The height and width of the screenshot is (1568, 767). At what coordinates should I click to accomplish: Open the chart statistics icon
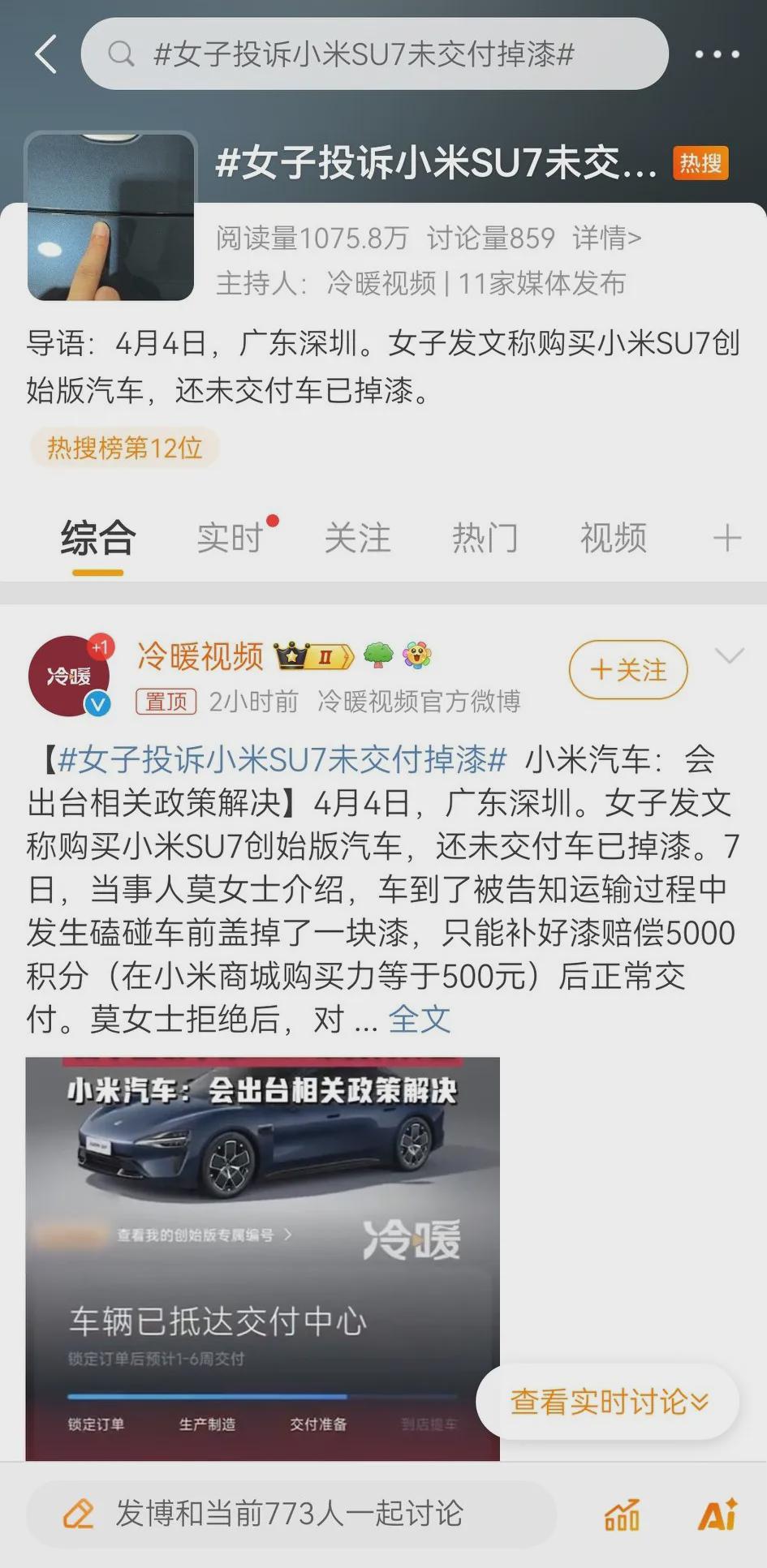point(622,1514)
